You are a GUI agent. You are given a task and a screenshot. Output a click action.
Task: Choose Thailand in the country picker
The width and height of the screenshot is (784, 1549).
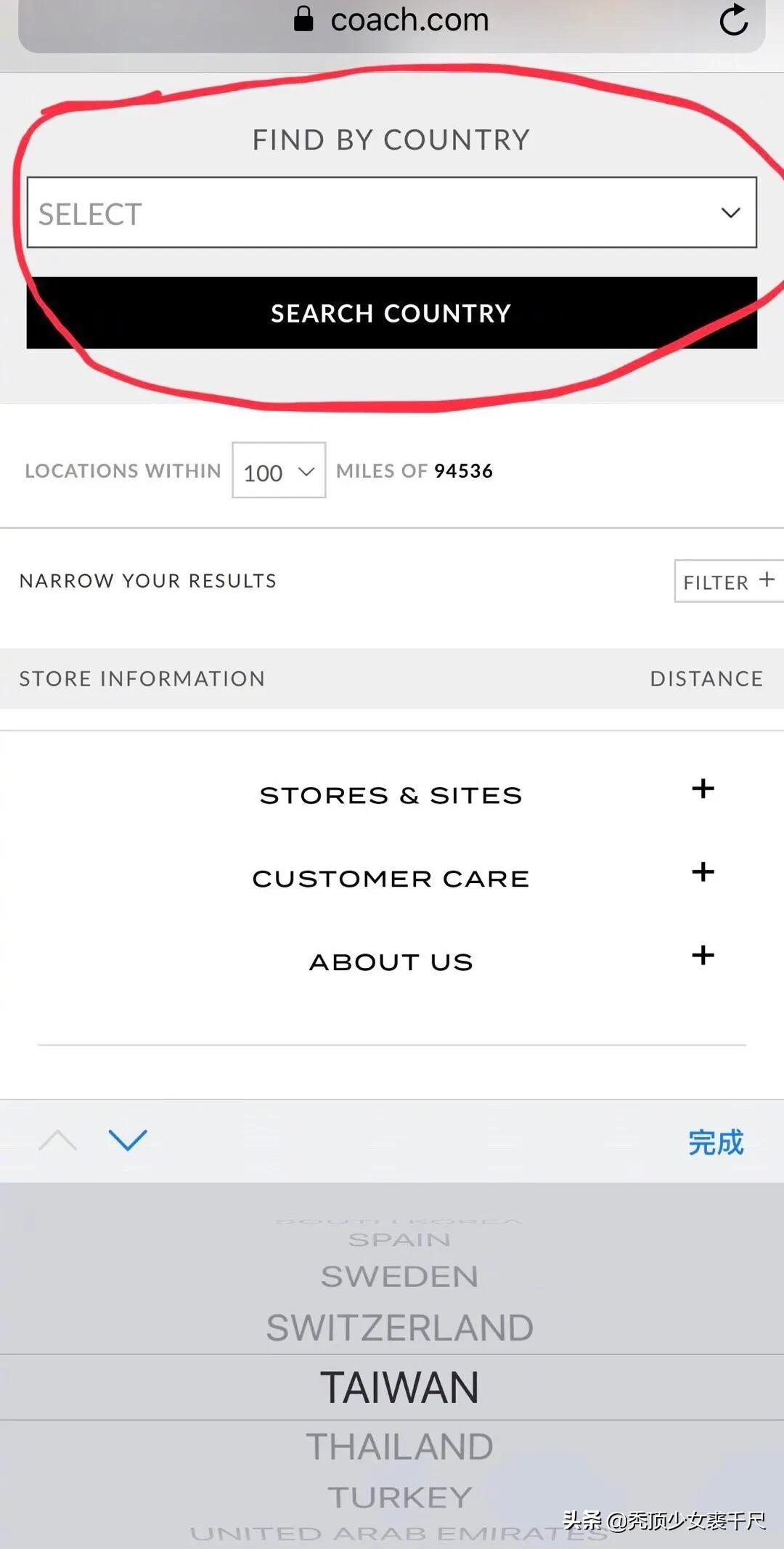399,1447
